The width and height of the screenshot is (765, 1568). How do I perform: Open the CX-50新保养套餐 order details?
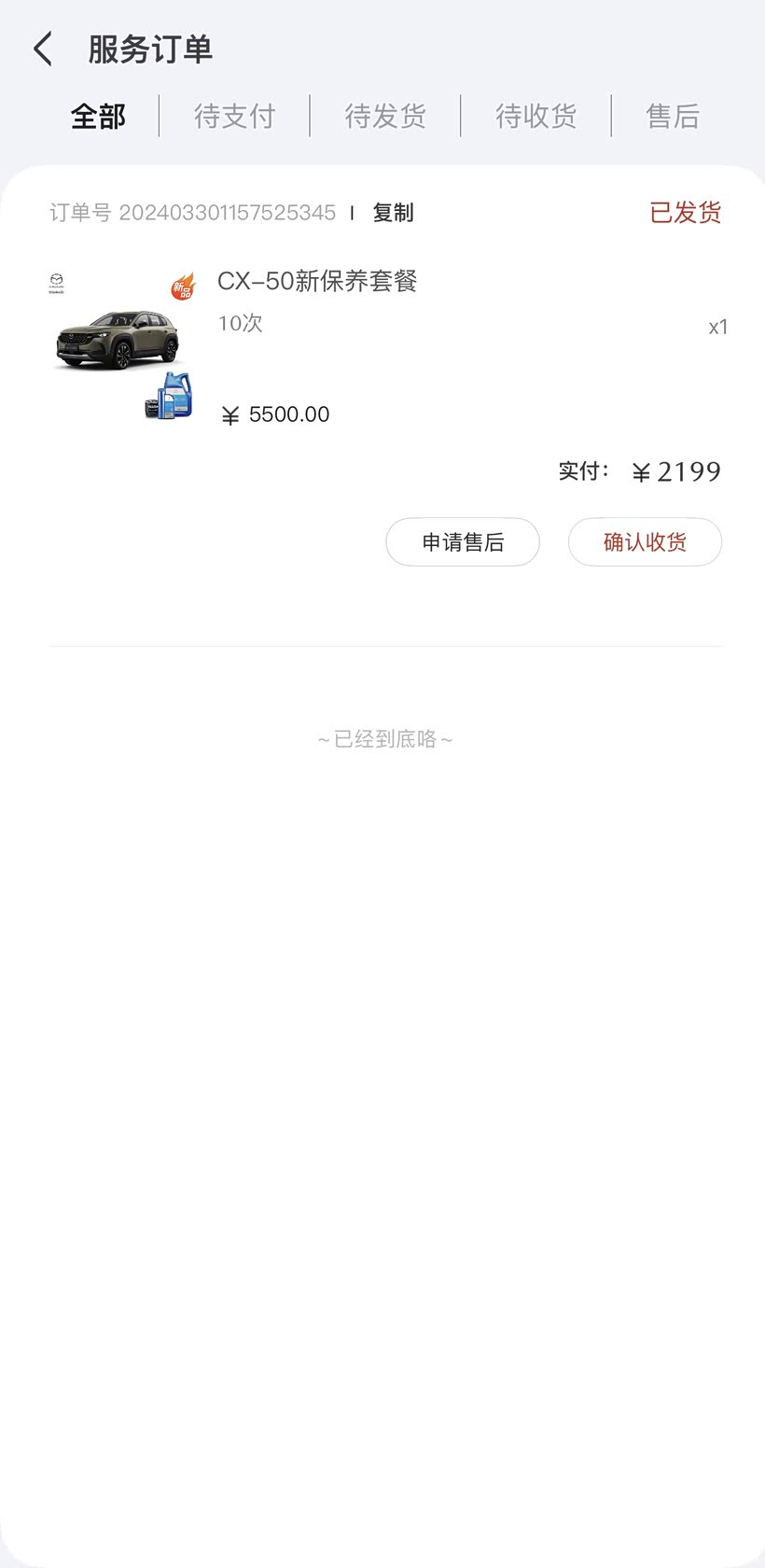[316, 281]
